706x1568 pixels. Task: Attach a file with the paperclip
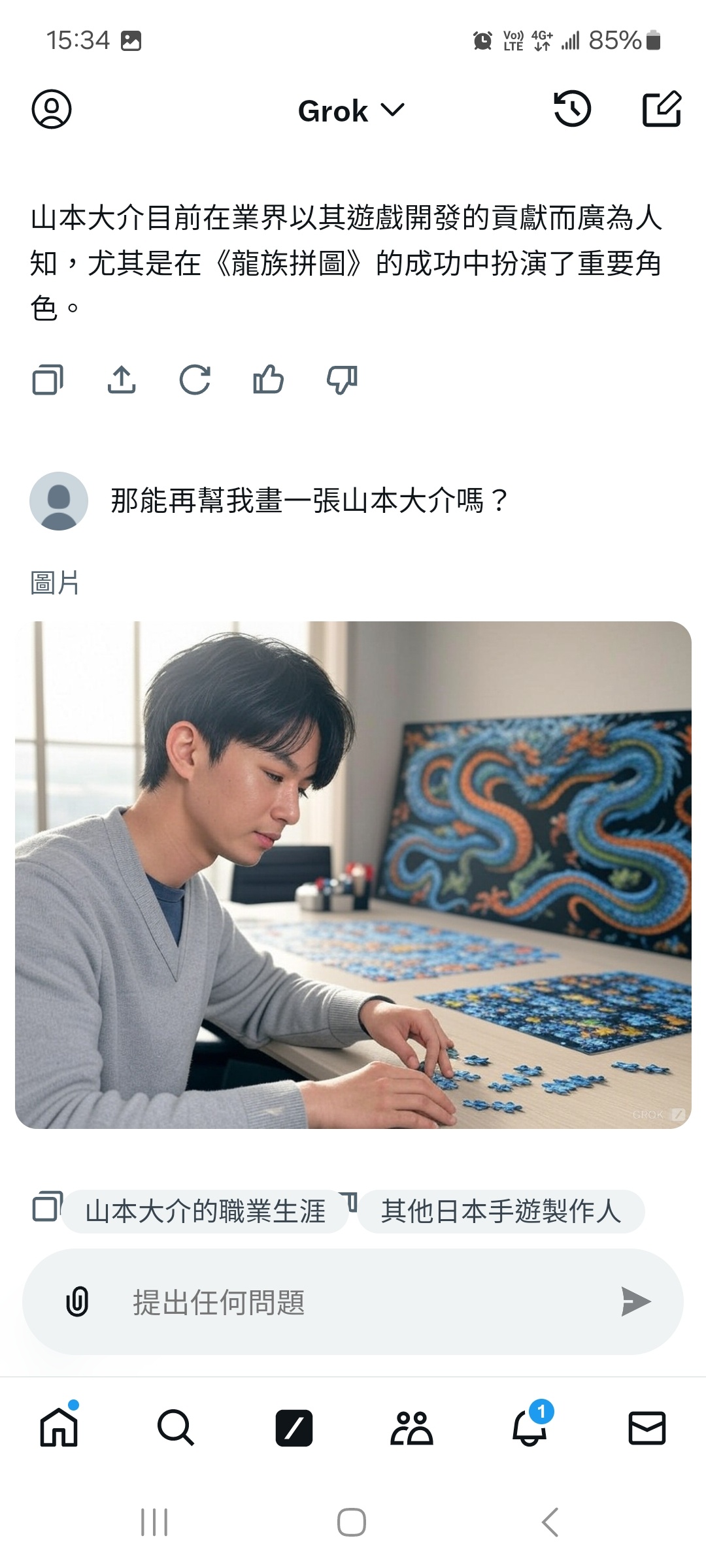click(77, 1301)
